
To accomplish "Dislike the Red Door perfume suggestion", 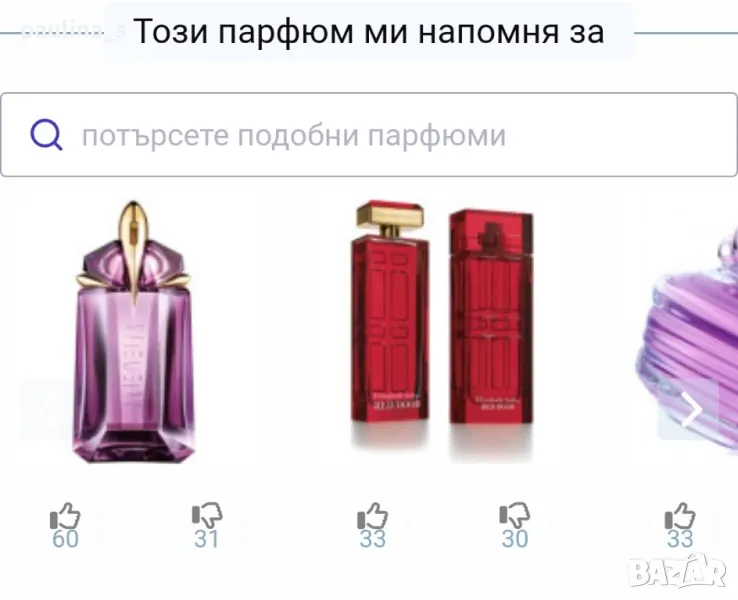I will (514, 517).
